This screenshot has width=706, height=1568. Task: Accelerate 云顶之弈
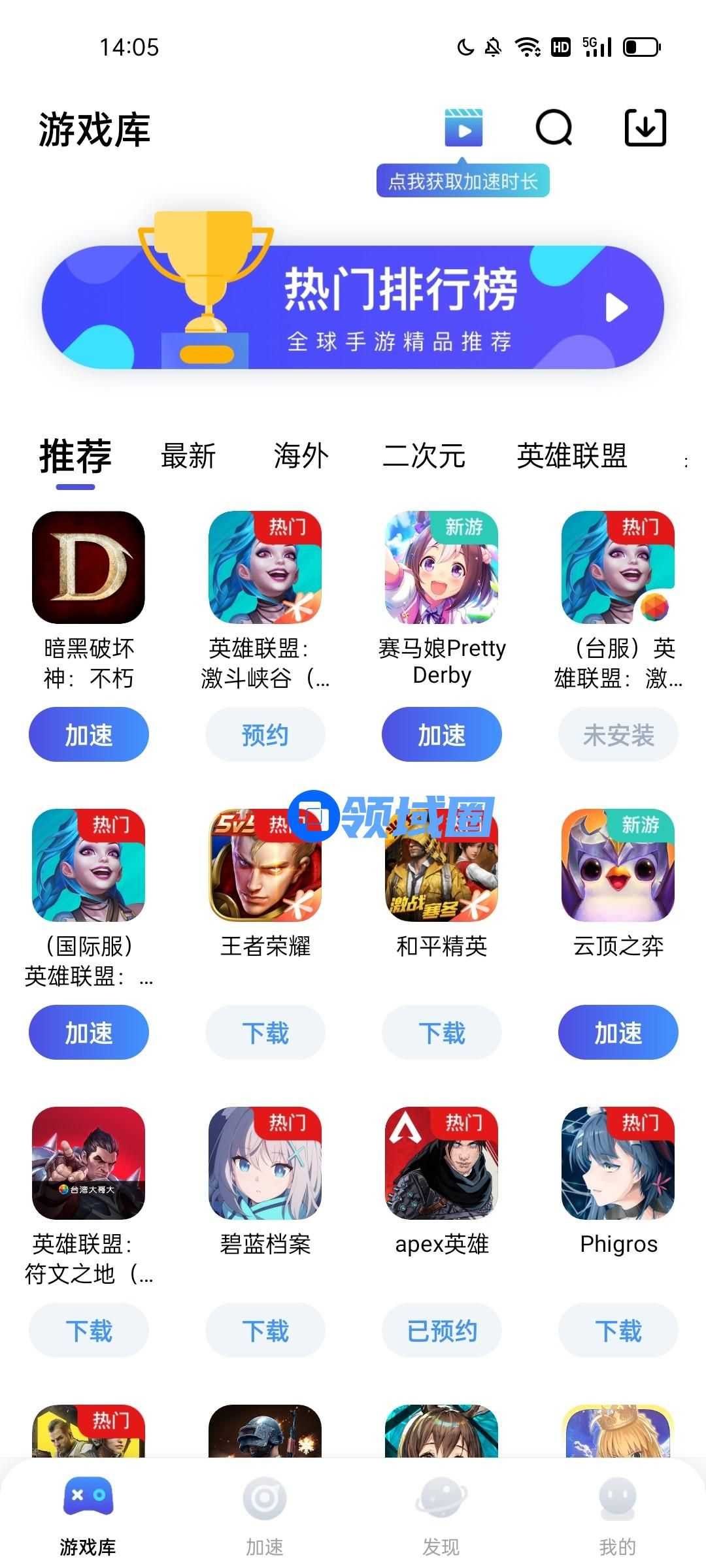(x=618, y=1033)
